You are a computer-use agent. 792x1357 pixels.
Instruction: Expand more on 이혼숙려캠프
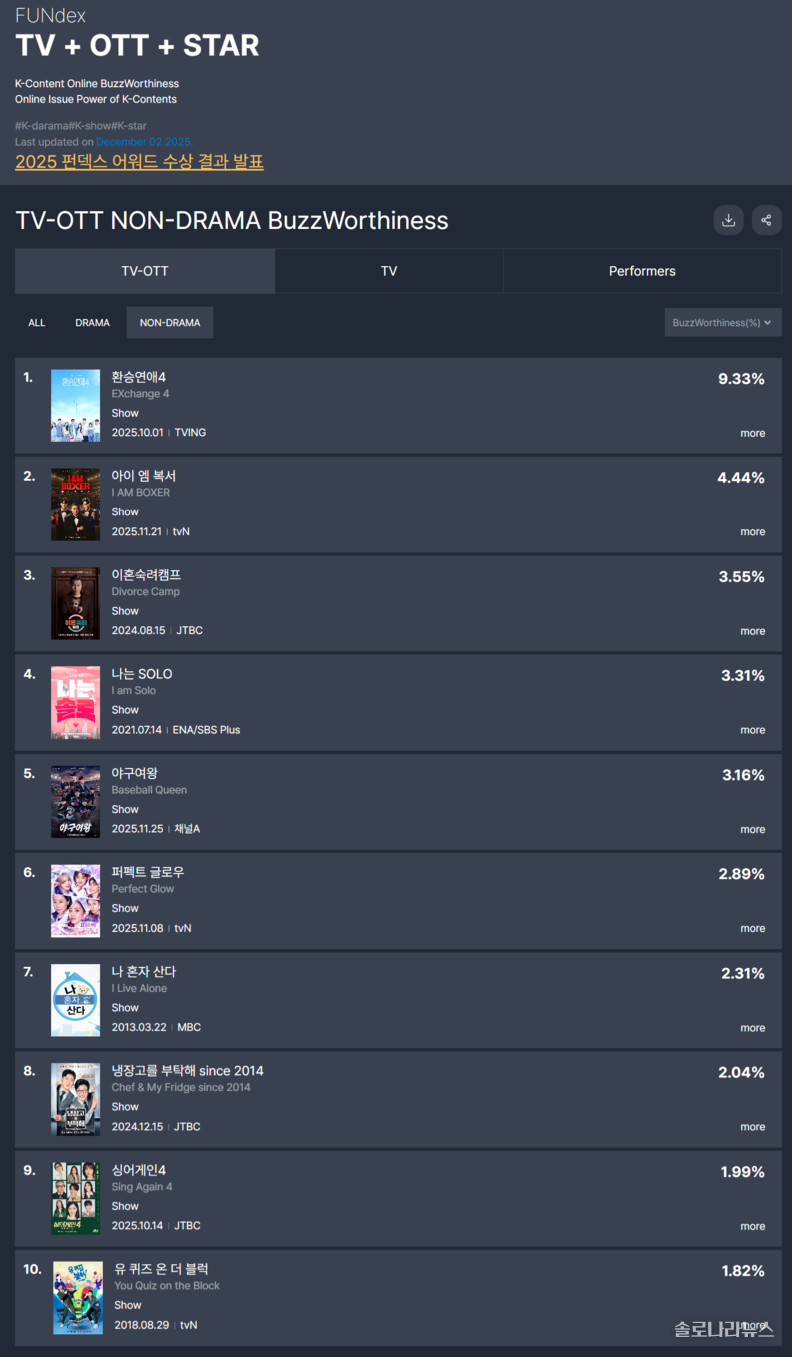coord(752,631)
